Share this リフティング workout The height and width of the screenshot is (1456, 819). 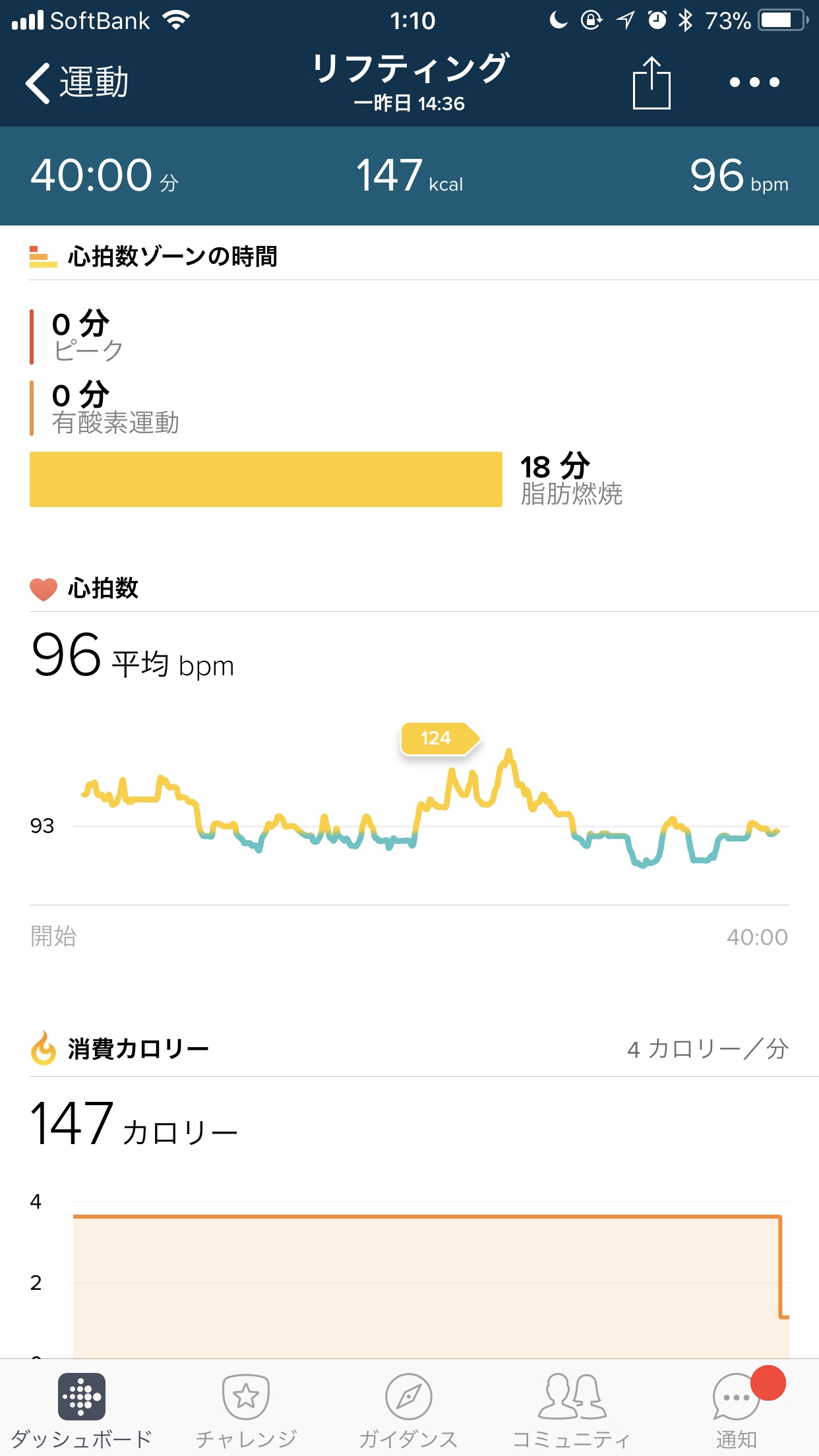point(651,83)
